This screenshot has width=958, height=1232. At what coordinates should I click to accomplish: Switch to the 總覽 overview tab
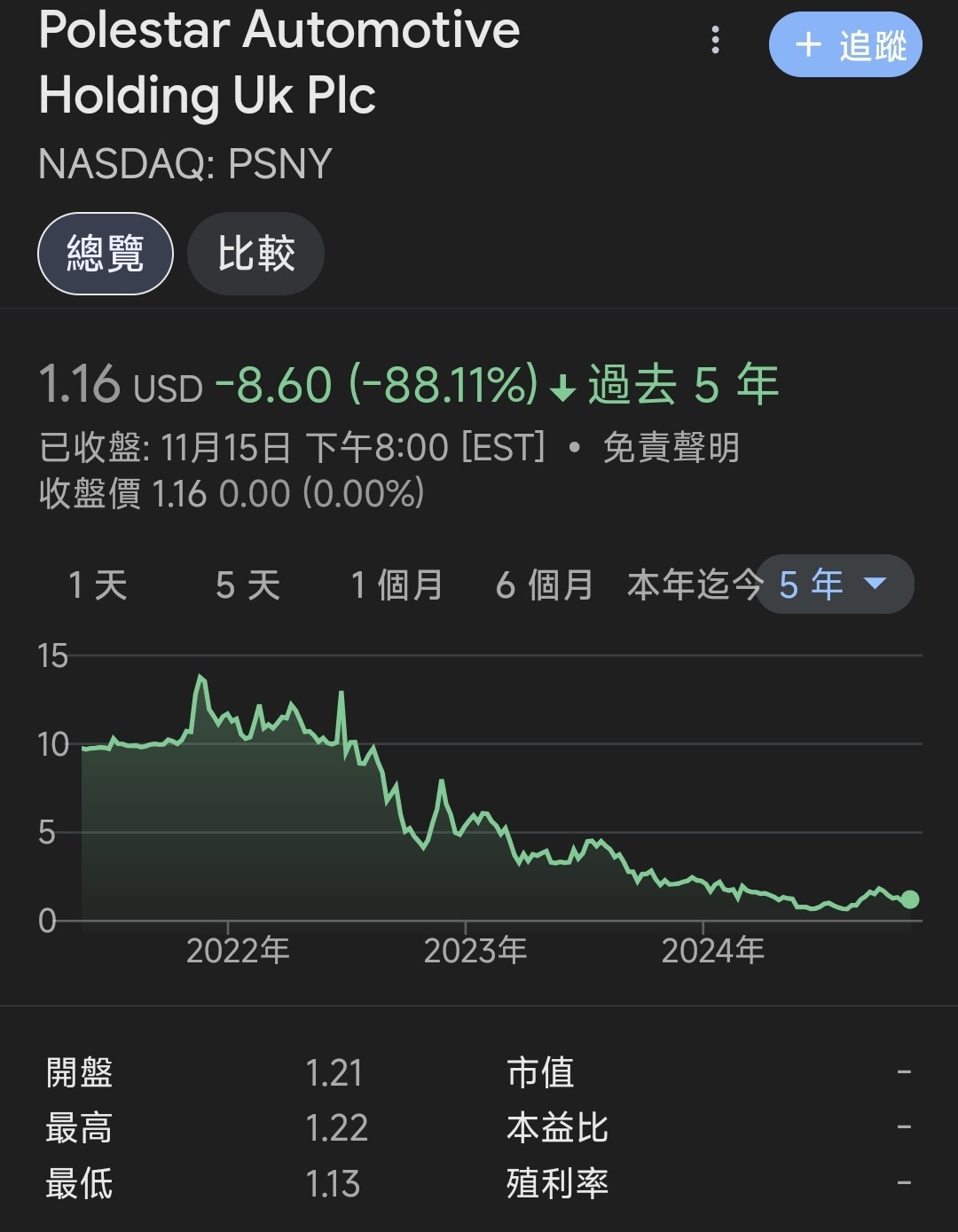point(106,255)
